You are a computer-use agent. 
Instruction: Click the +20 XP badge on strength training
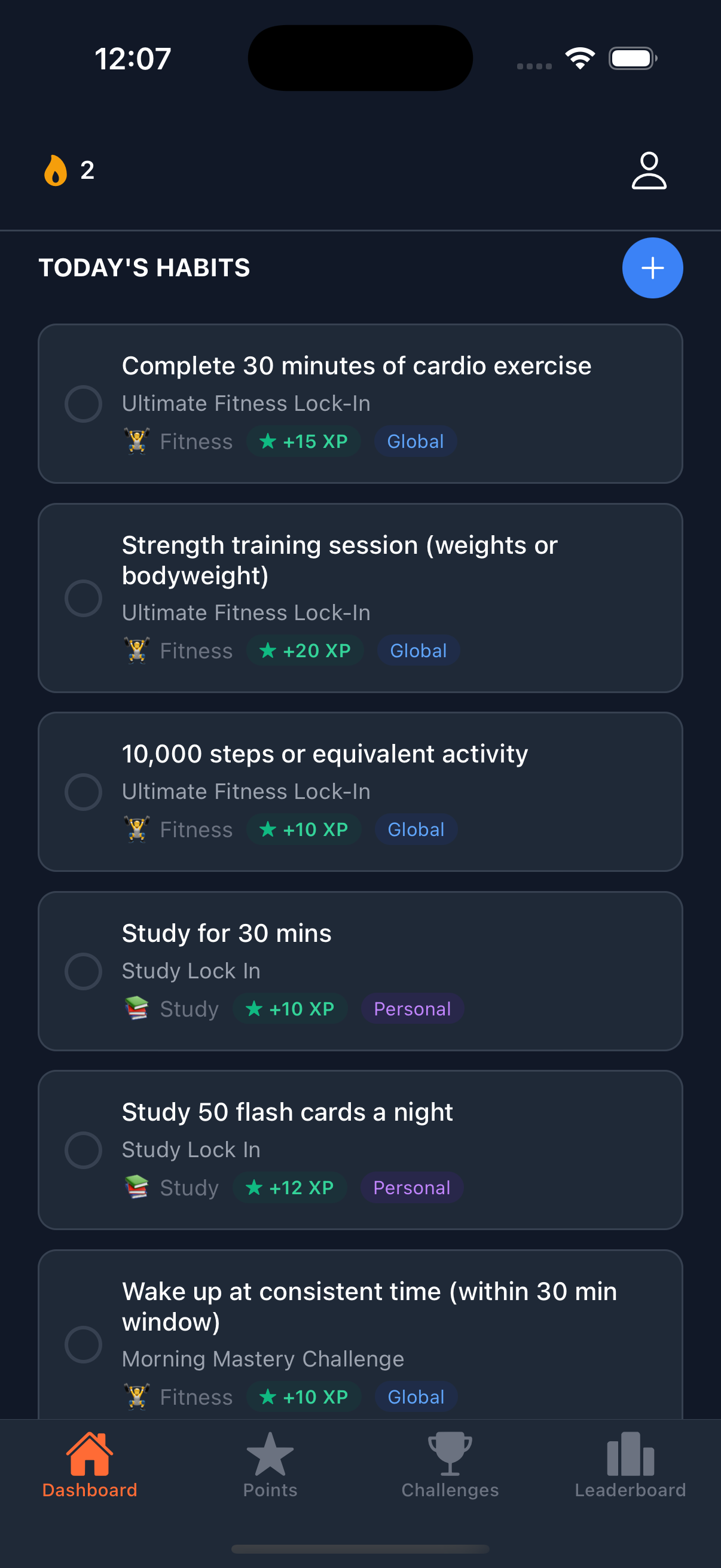tap(305, 650)
